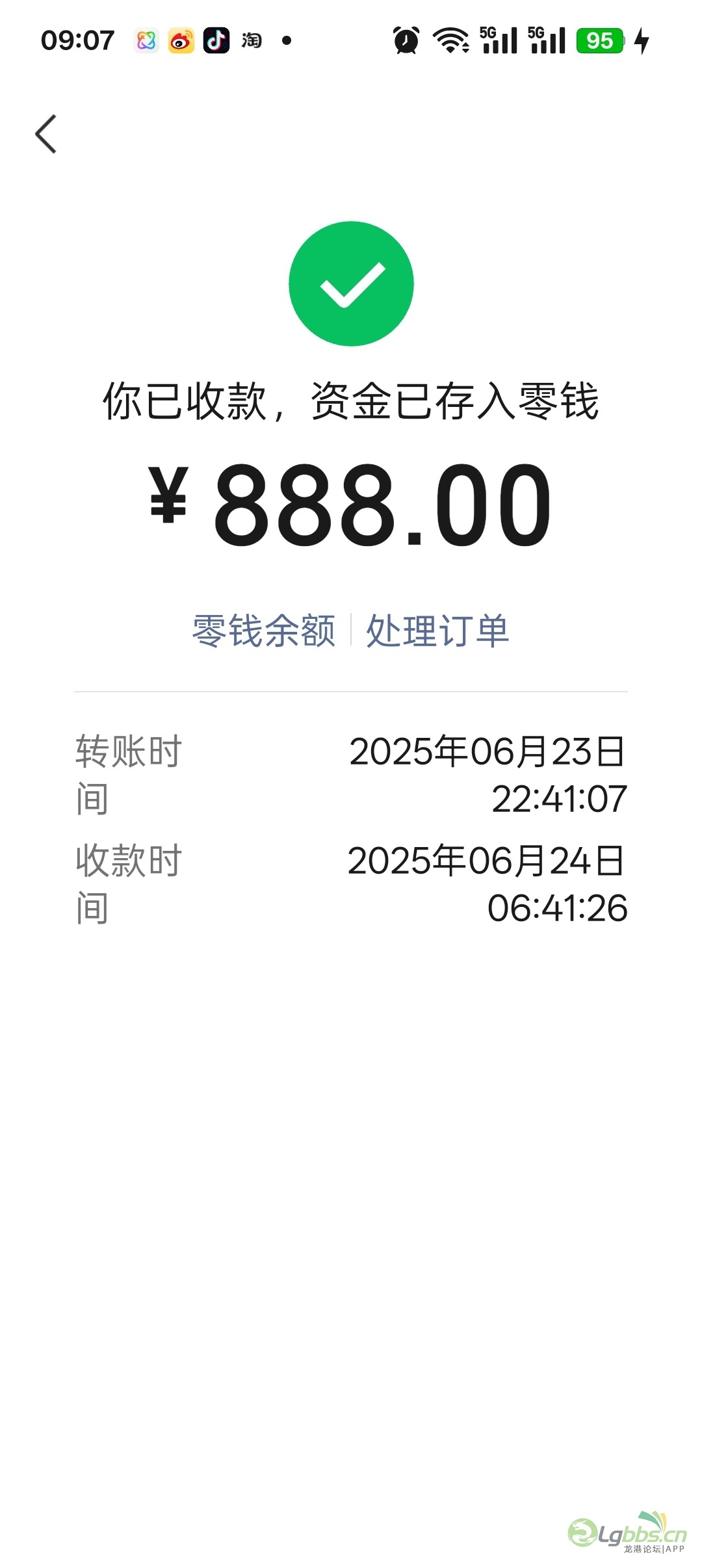Go back using the top-left arrow
Screen dimensions: 702x1568
click(x=46, y=134)
